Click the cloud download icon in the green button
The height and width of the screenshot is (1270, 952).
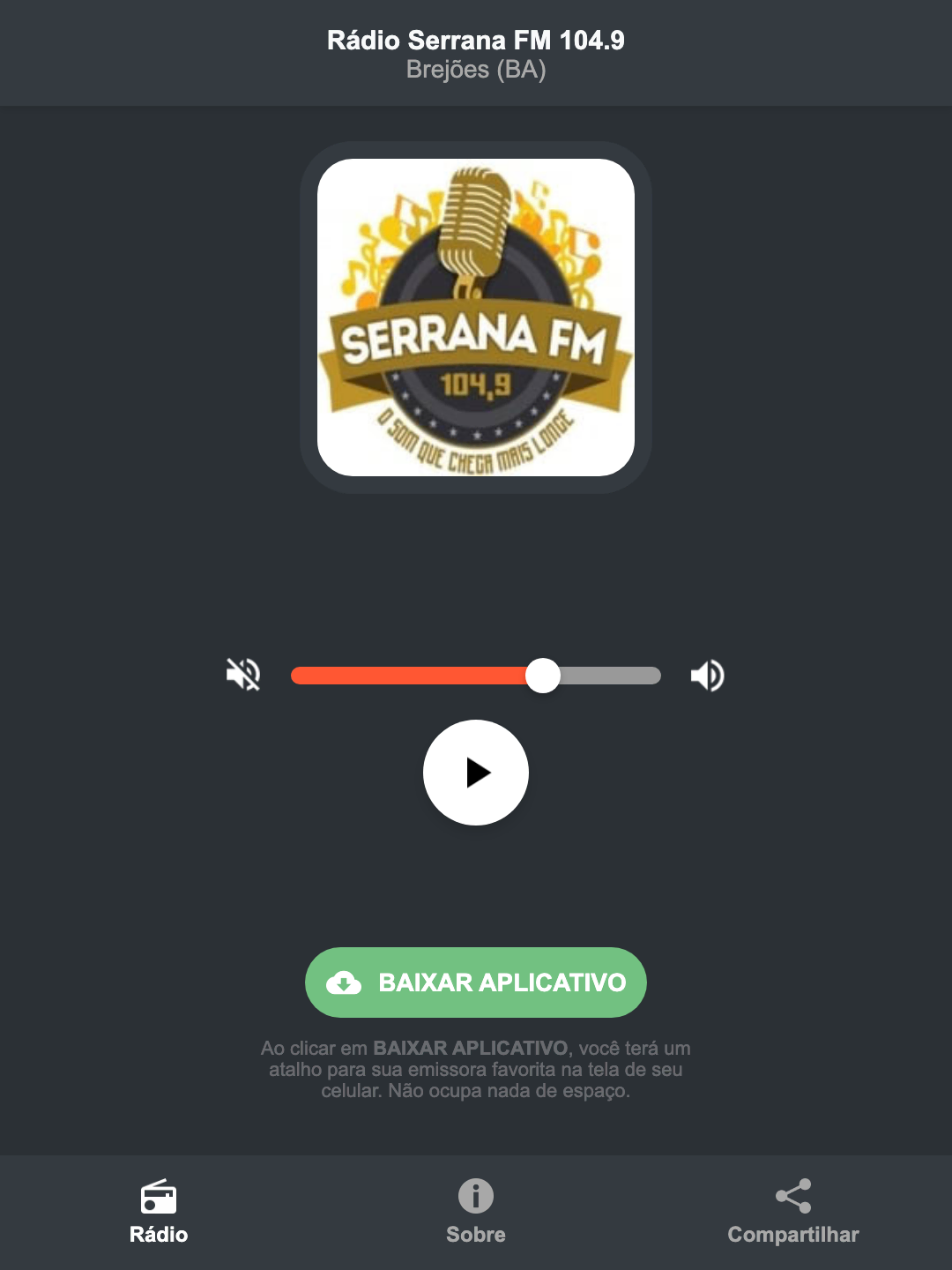click(x=346, y=982)
